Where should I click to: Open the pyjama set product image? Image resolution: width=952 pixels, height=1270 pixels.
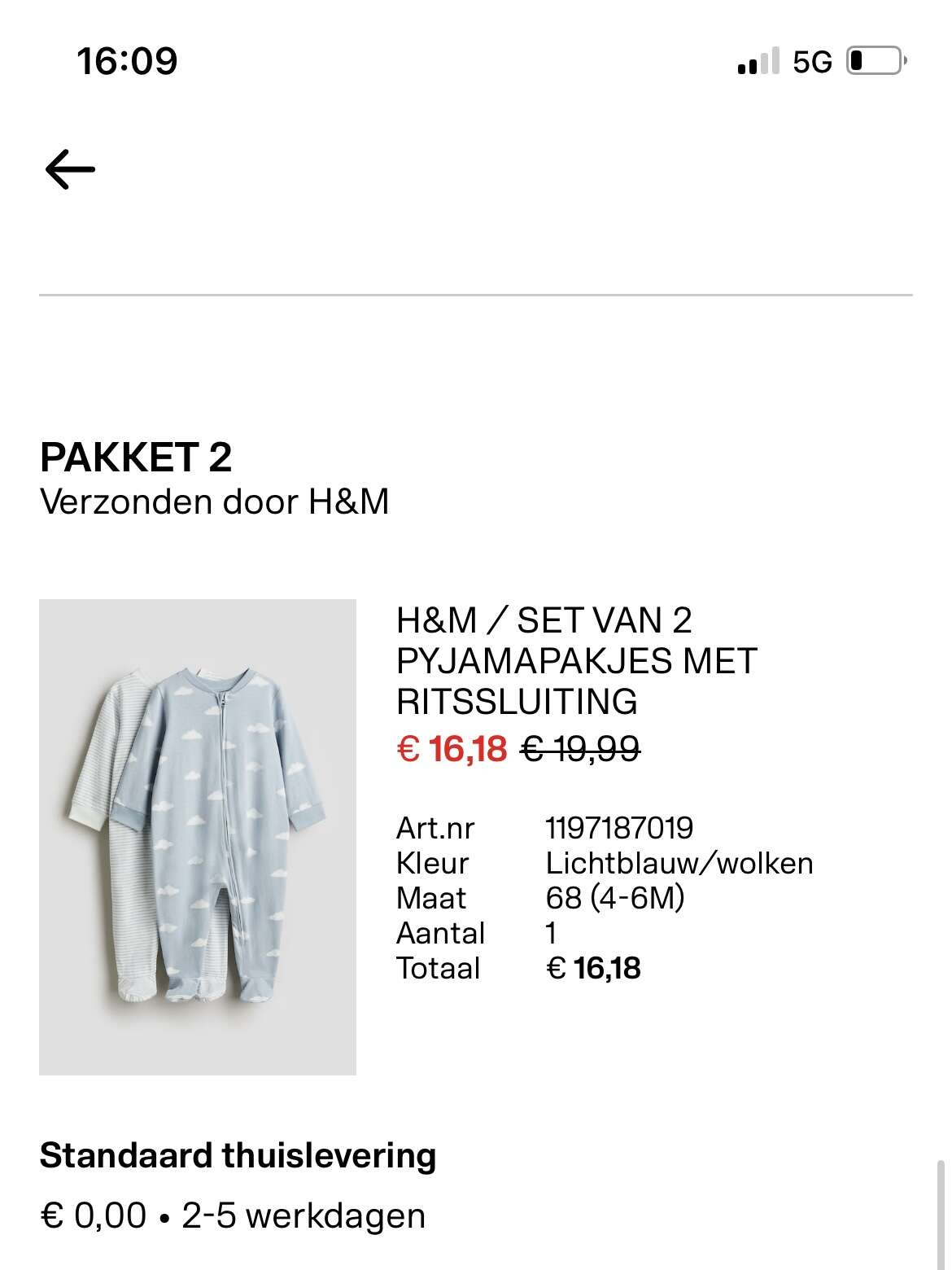coord(198,837)
